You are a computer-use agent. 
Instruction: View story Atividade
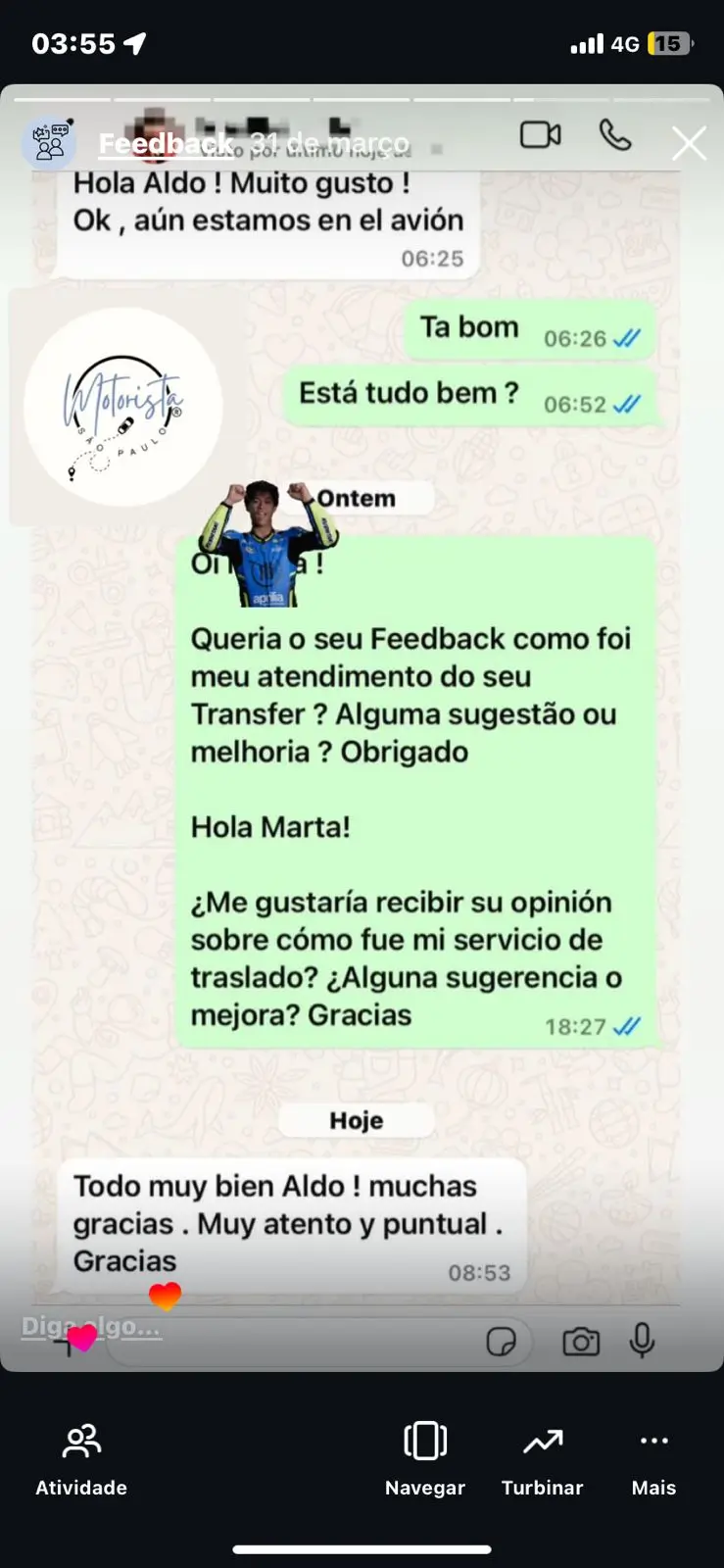tap(81, 1459)
